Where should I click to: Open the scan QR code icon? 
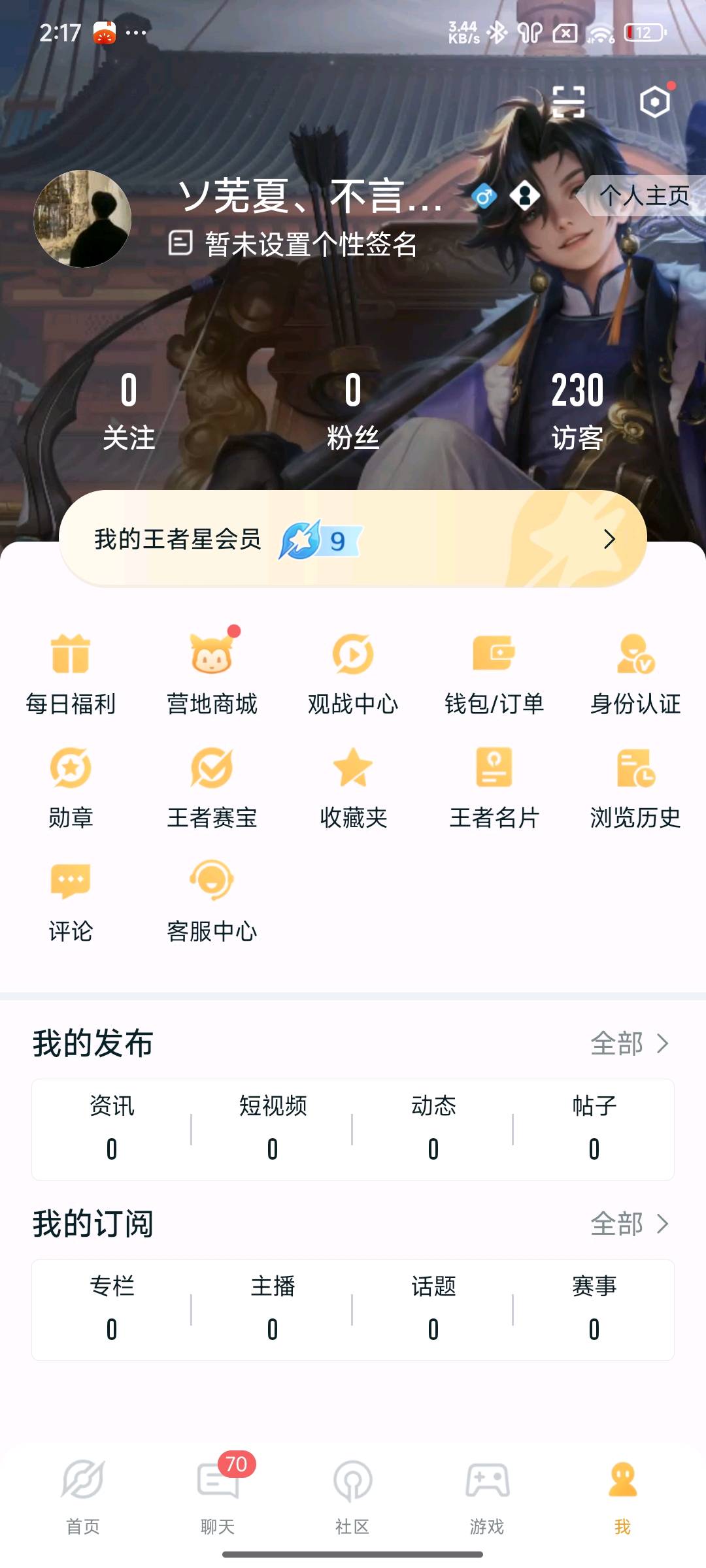[568, 102]
